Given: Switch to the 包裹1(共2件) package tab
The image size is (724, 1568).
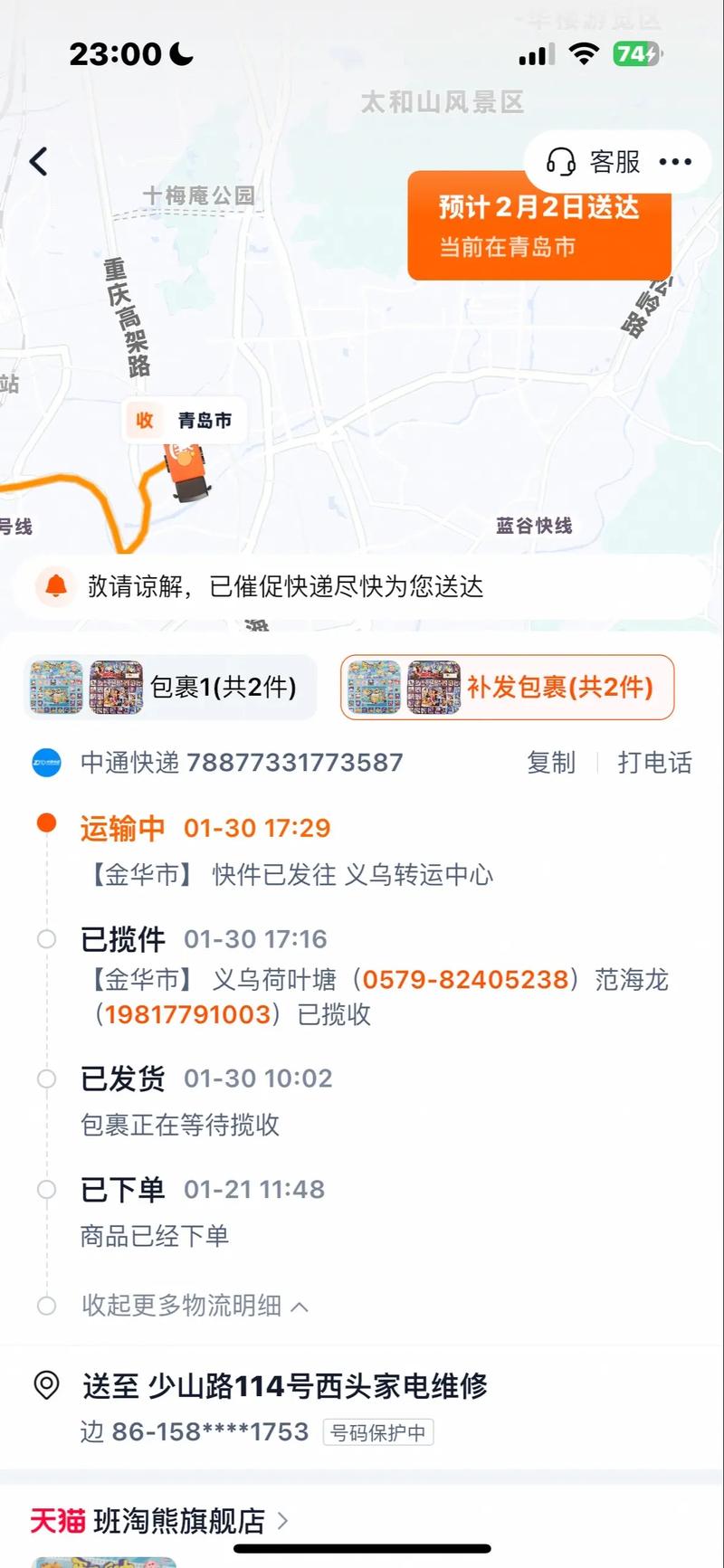Looking at the screenshot, I should pos(170,688).
